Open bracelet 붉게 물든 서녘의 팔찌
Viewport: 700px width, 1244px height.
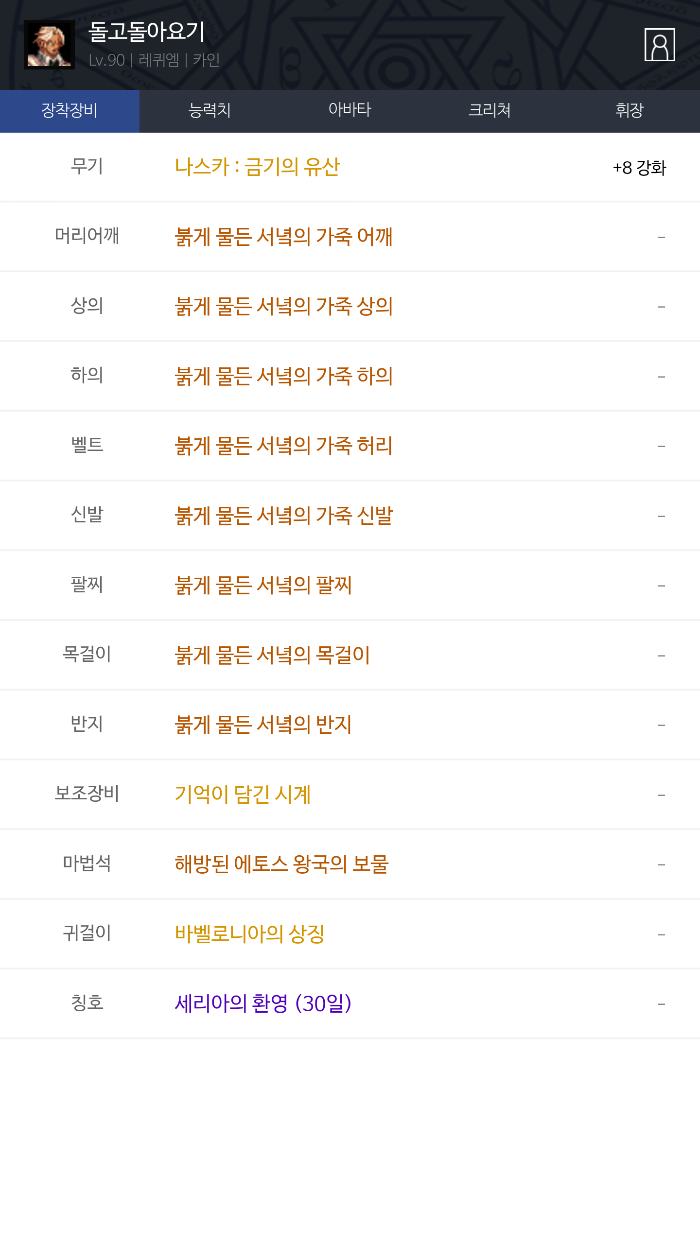tap(263, 585)
